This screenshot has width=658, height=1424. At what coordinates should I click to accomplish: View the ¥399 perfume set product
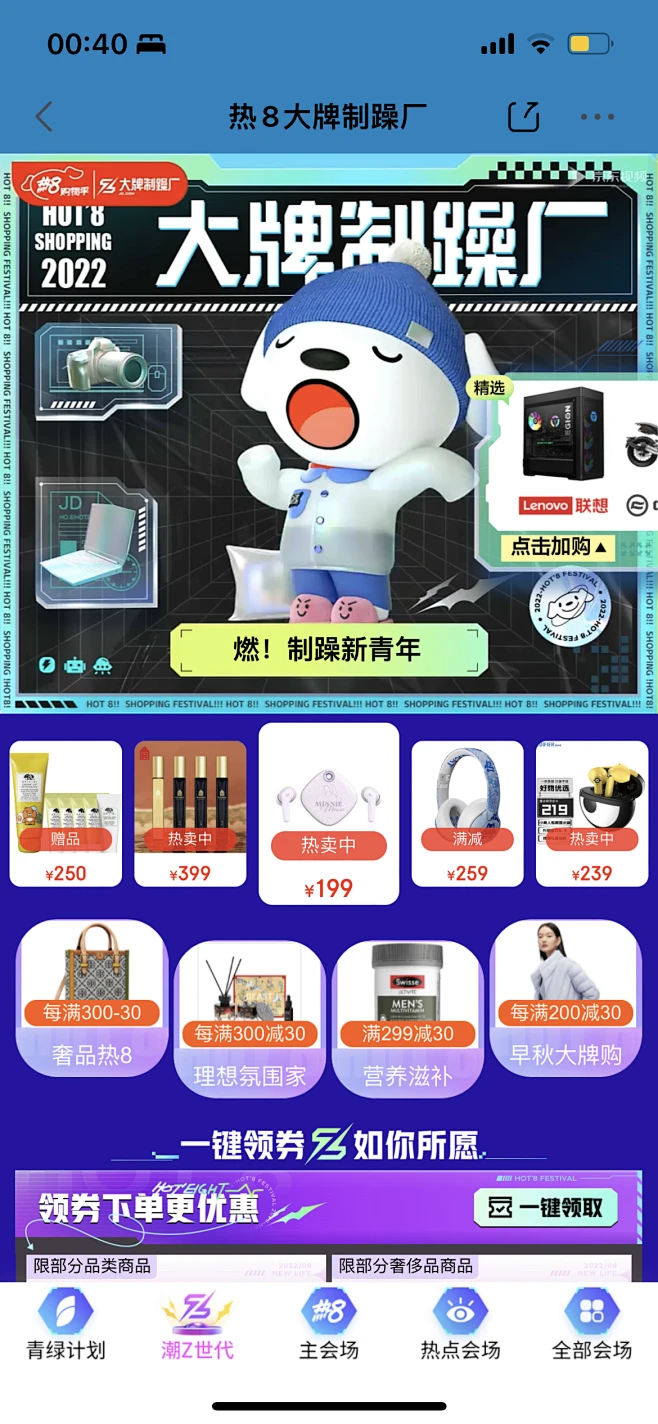190,813
